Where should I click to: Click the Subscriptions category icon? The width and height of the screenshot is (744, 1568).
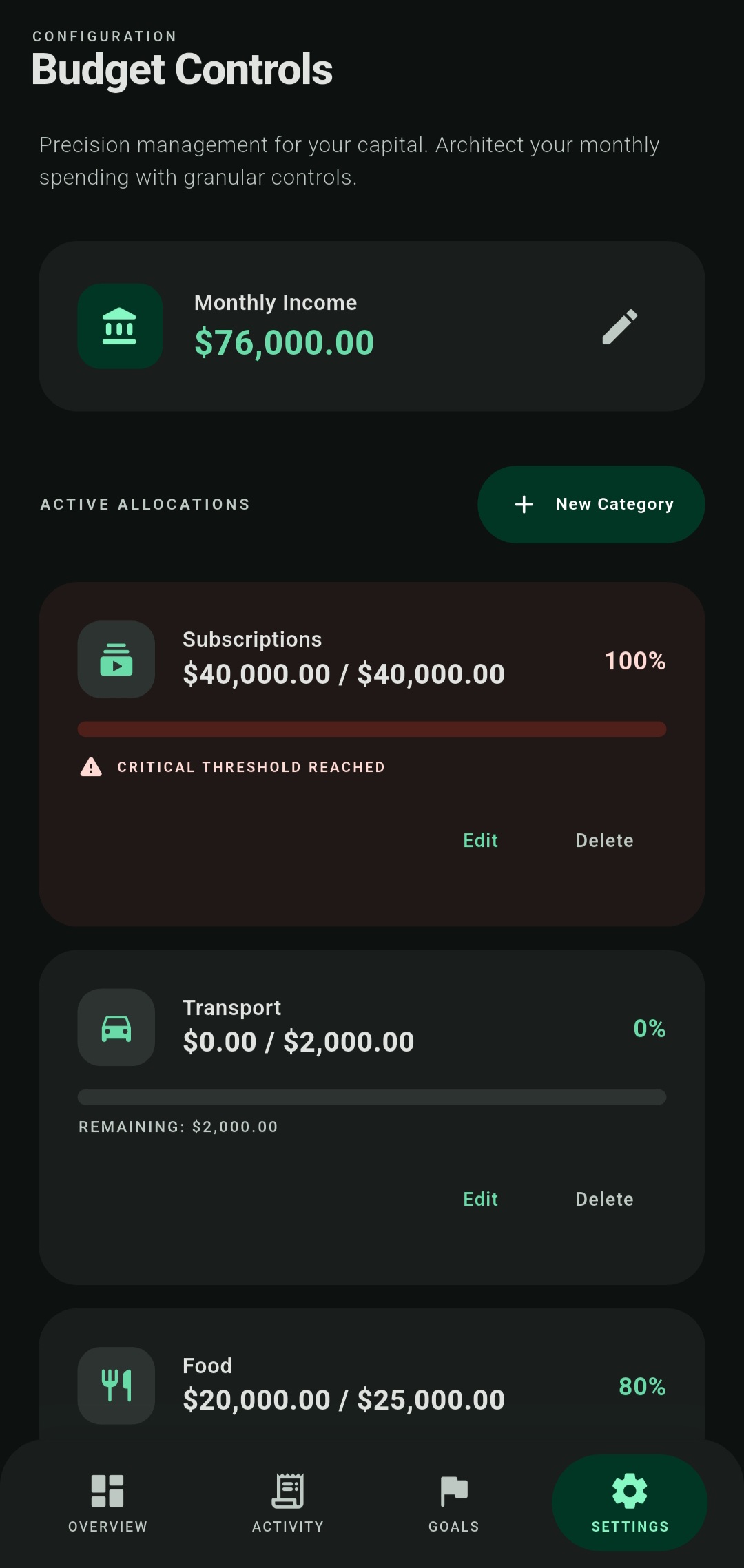point(116,659)
